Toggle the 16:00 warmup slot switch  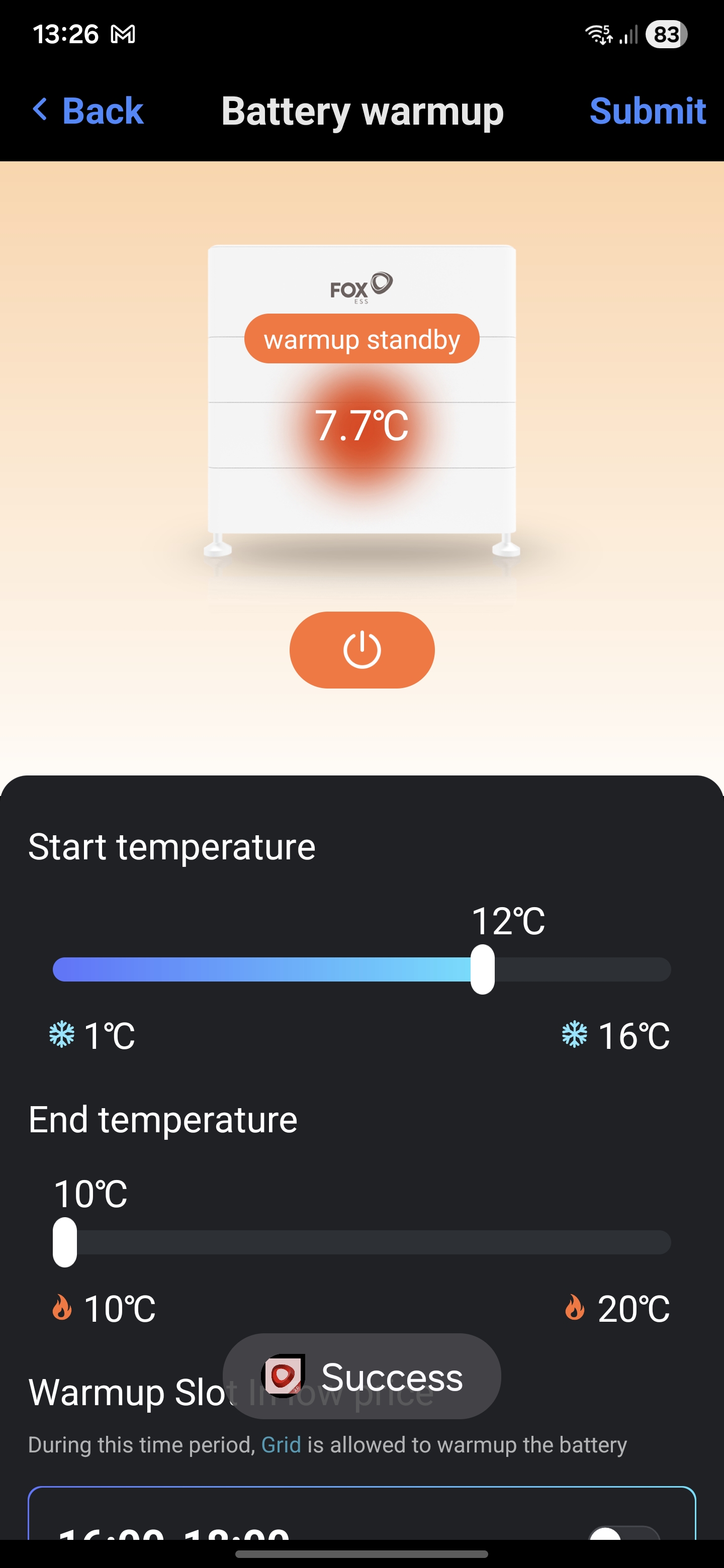coord(624,1534)
